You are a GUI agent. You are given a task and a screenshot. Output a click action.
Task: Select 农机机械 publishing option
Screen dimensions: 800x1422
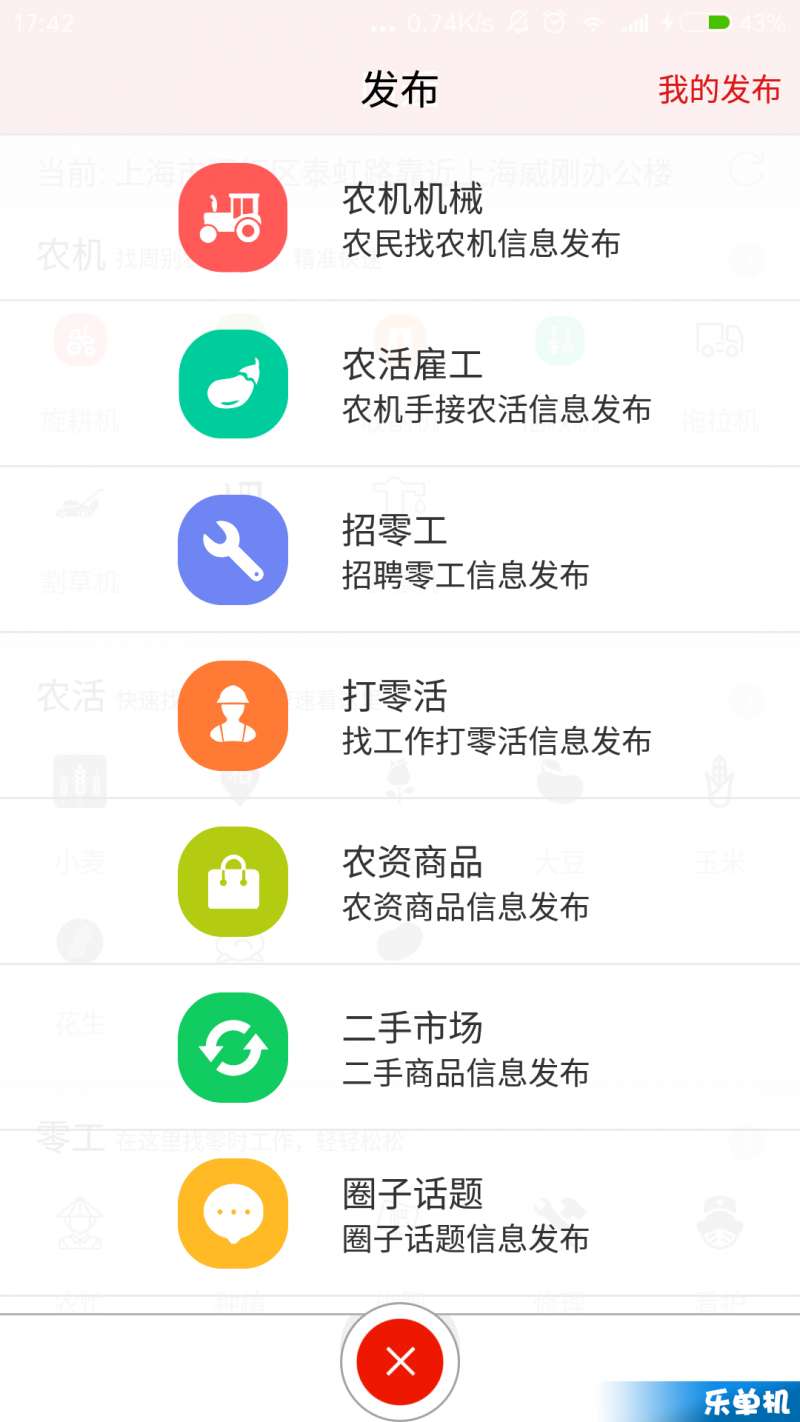(400, 218)
